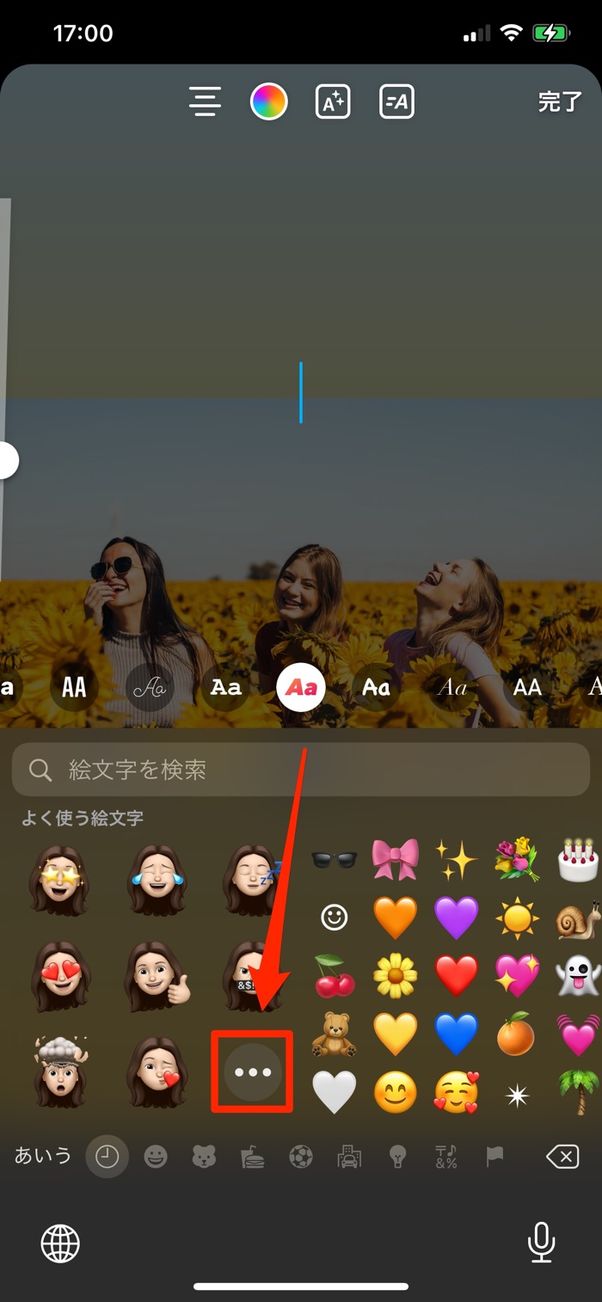Start dictation with the microphone
This screenshot has width=602, height=1302.
[x=541, y=1243]
